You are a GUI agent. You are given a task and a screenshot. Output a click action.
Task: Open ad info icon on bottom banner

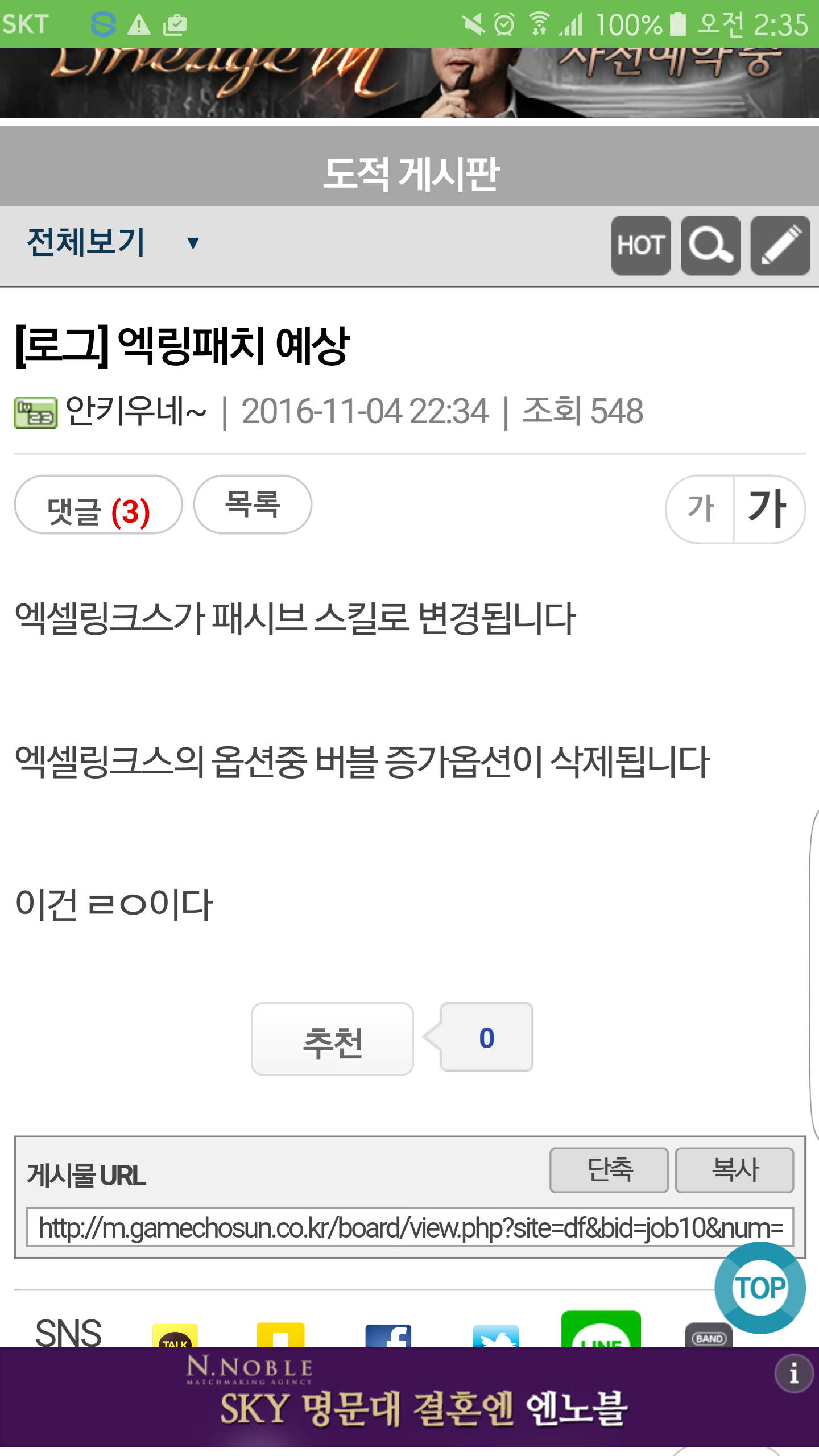[793, 1375]
